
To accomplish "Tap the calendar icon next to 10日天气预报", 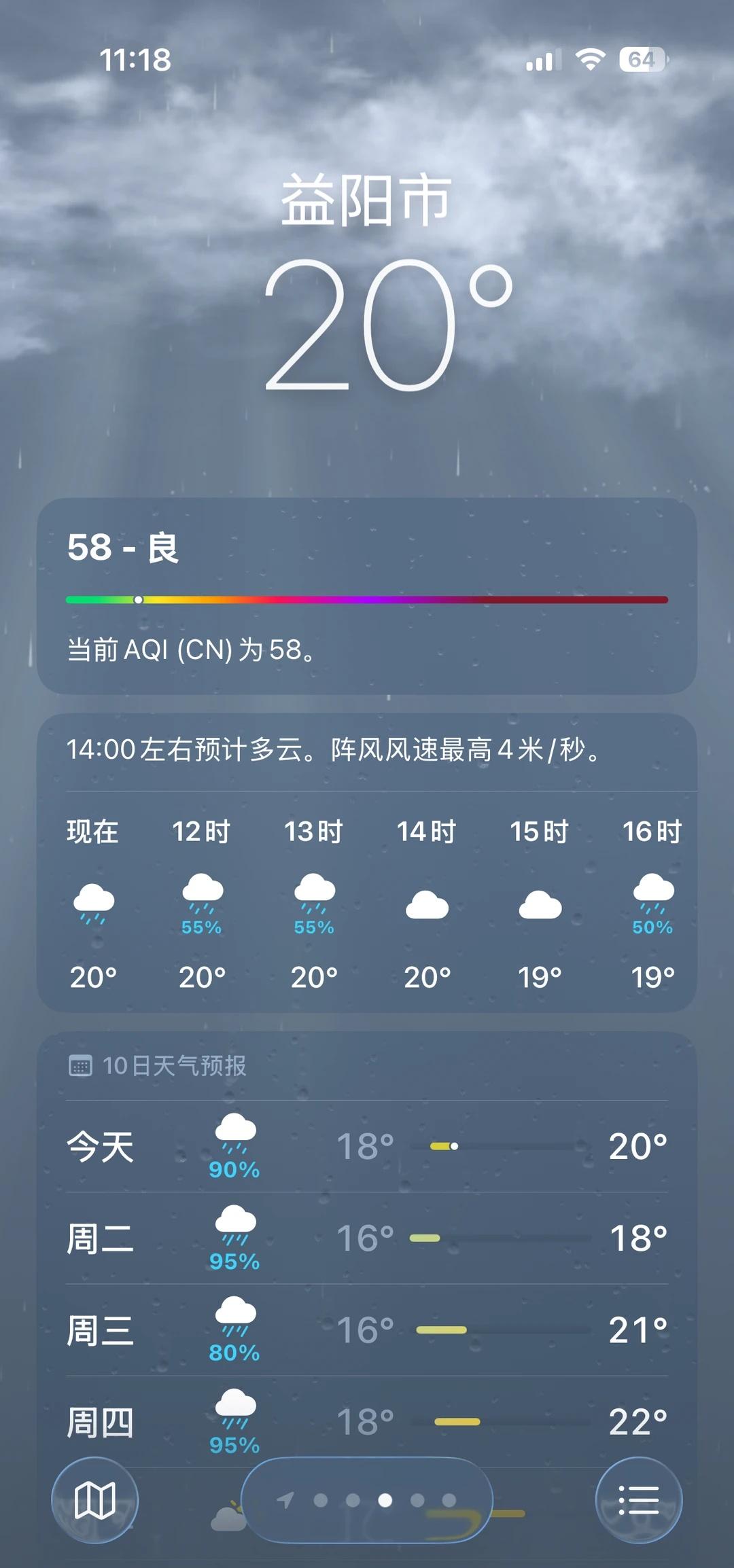I will (82, 1065).
